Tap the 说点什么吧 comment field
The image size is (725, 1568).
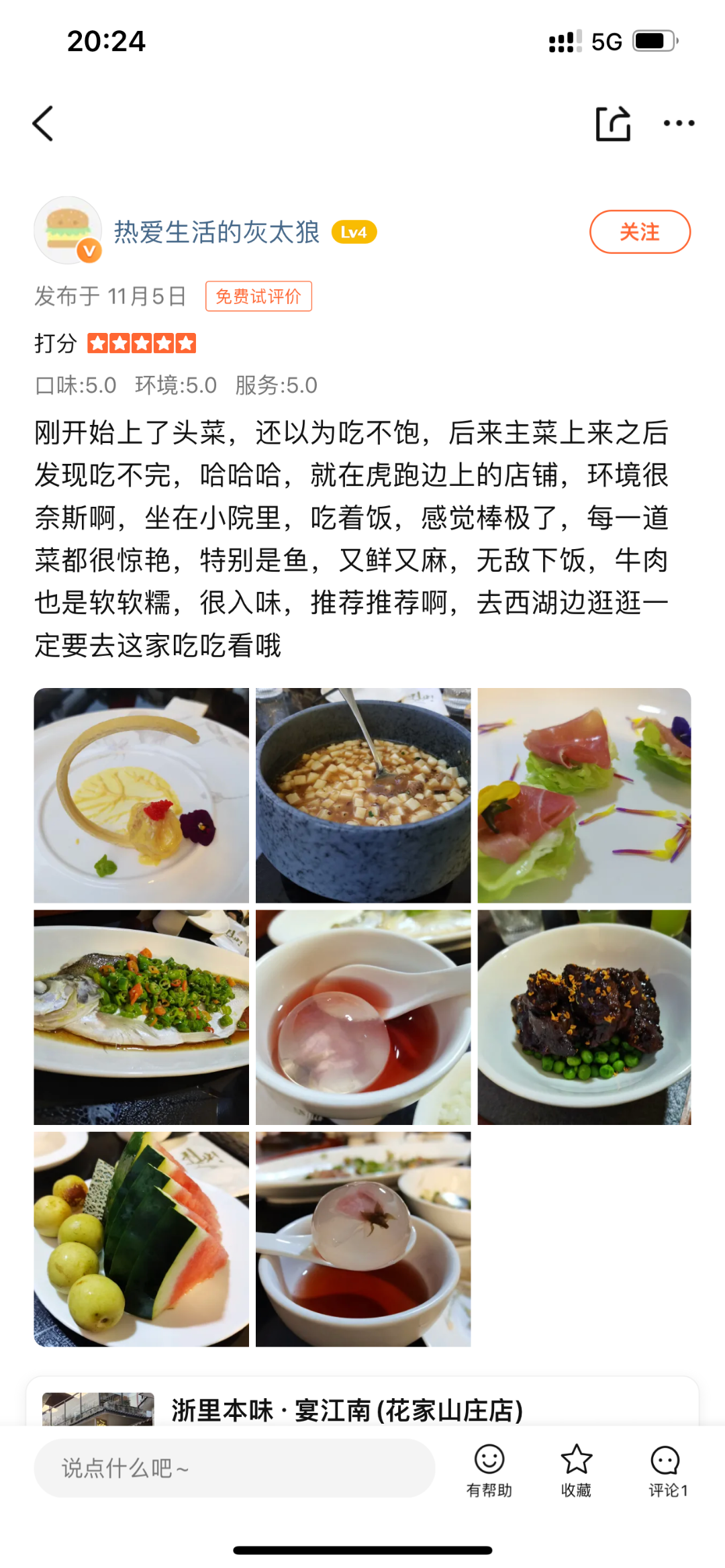[234, 1469]
